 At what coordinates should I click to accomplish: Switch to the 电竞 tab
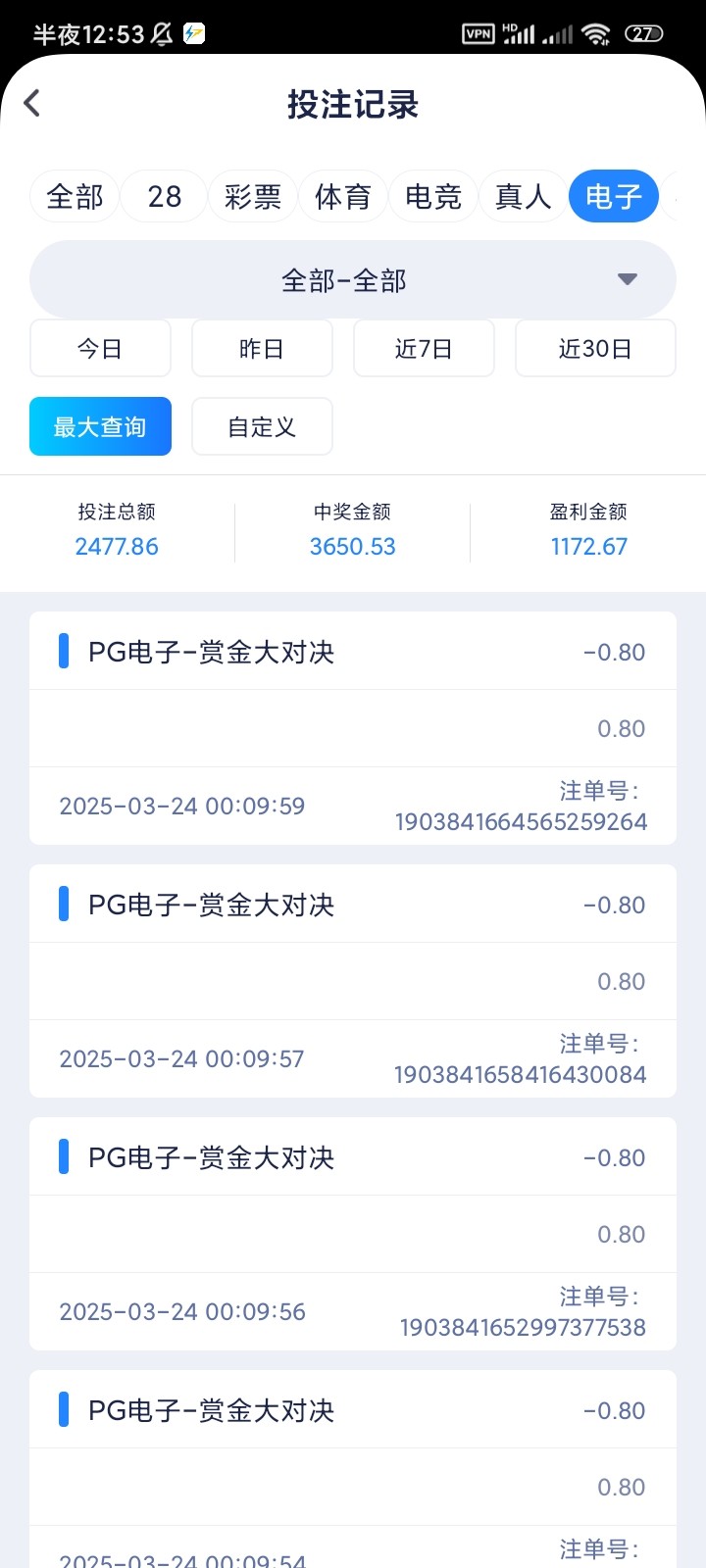(x=432, y=196)
